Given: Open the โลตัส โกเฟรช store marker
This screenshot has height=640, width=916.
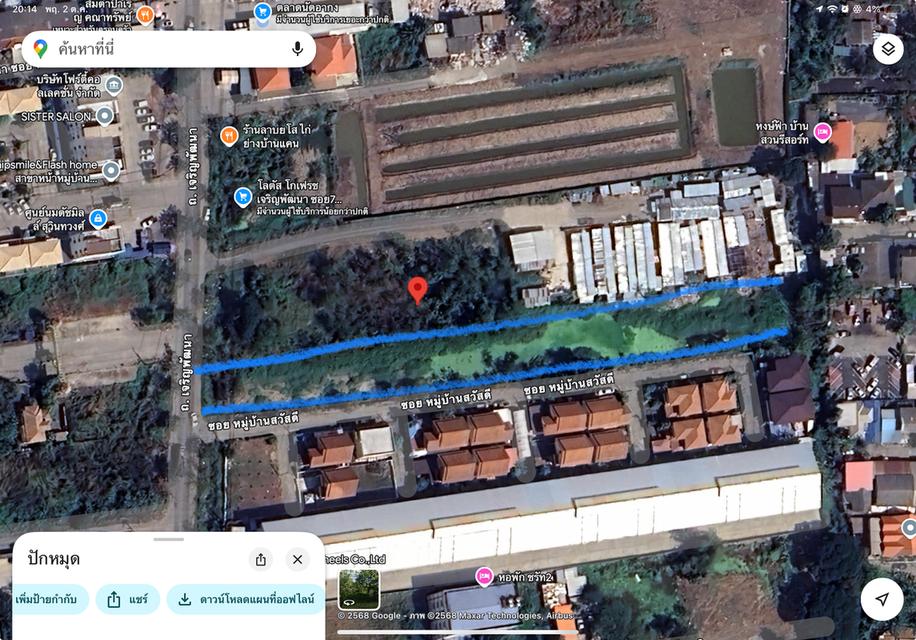Looking at the screenshot, I should coord(242,196).
